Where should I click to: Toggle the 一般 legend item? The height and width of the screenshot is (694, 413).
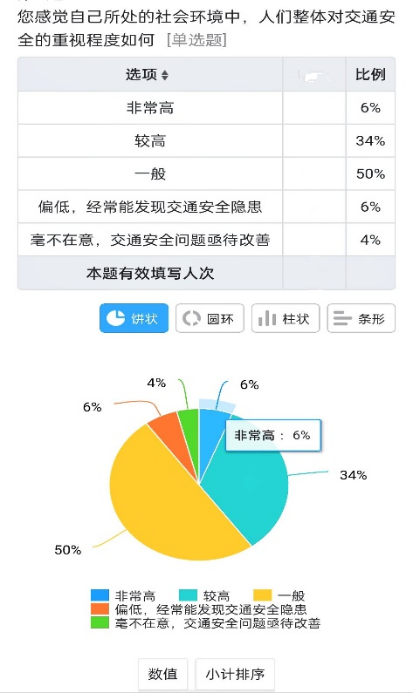(x=279, y=595)
